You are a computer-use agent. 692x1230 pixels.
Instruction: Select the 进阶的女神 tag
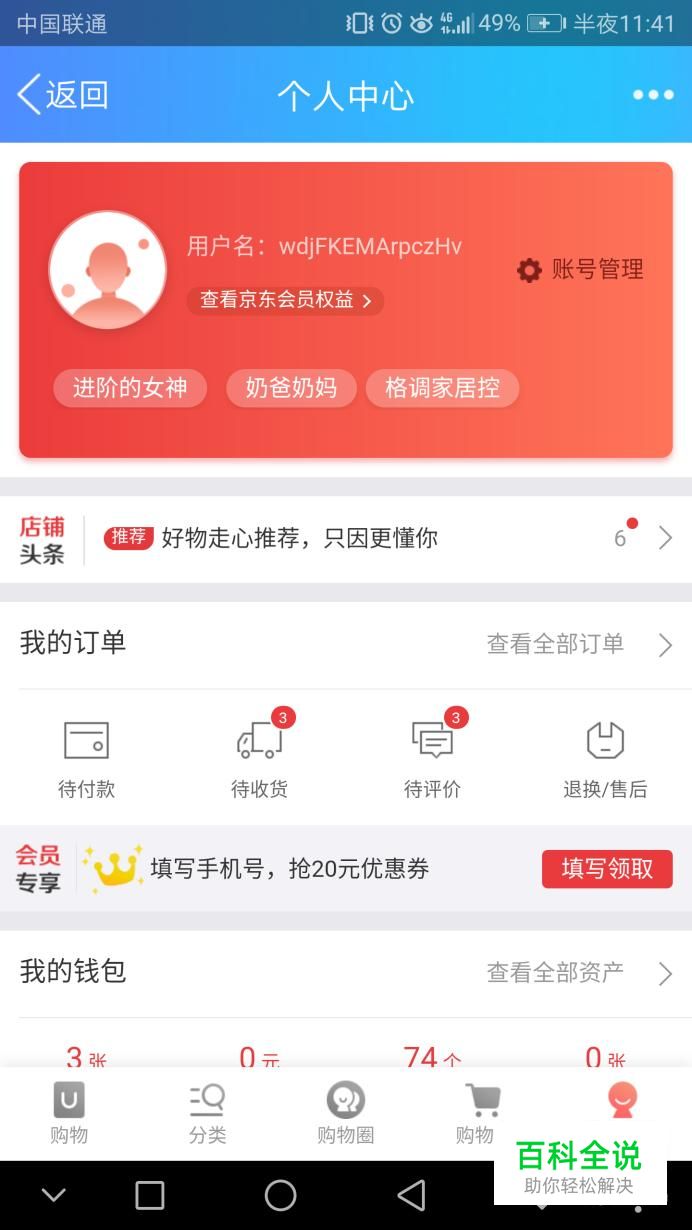130,388
